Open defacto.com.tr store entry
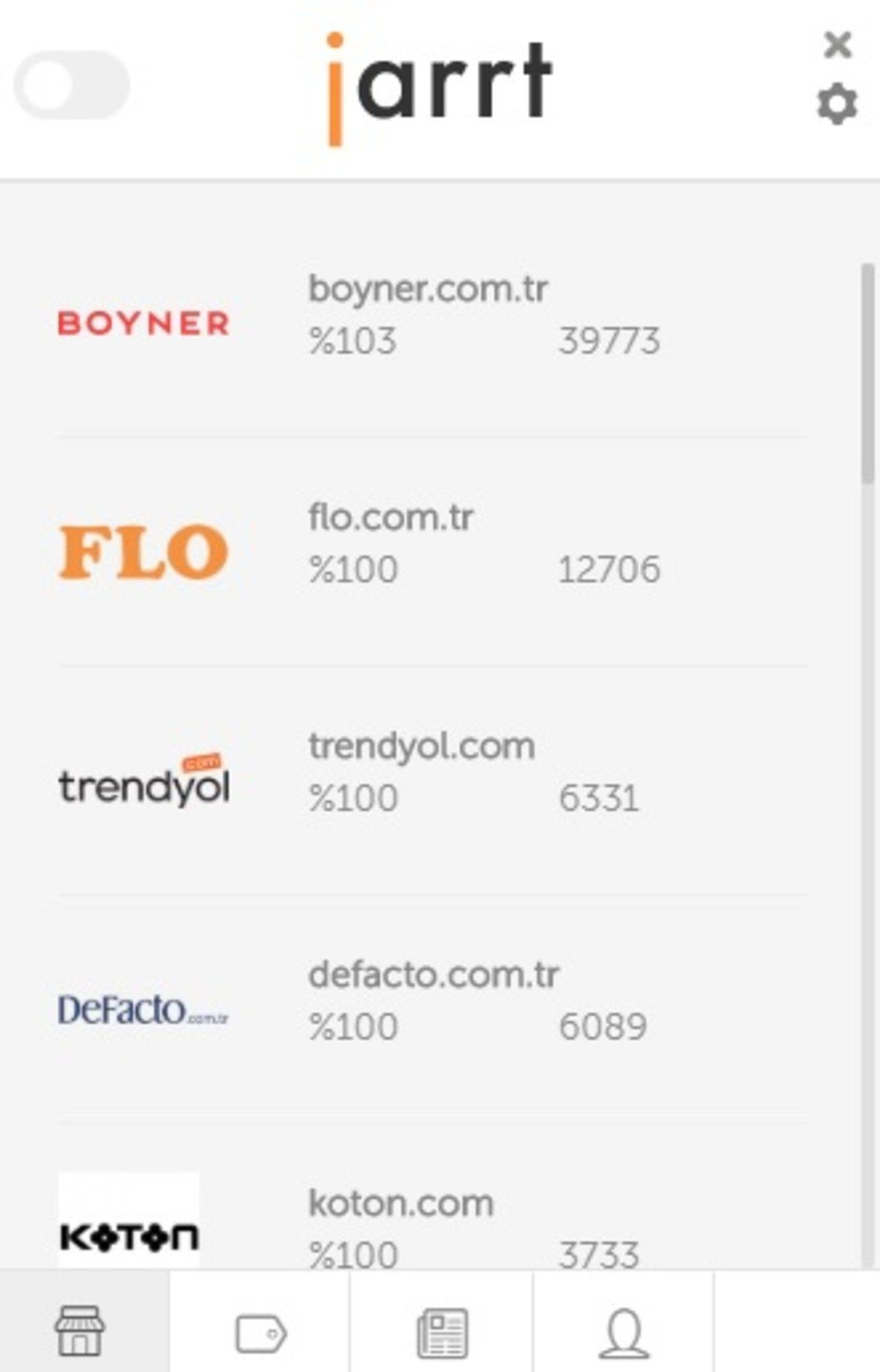Viewport: 880px width, 1372px height. point(434,974)
